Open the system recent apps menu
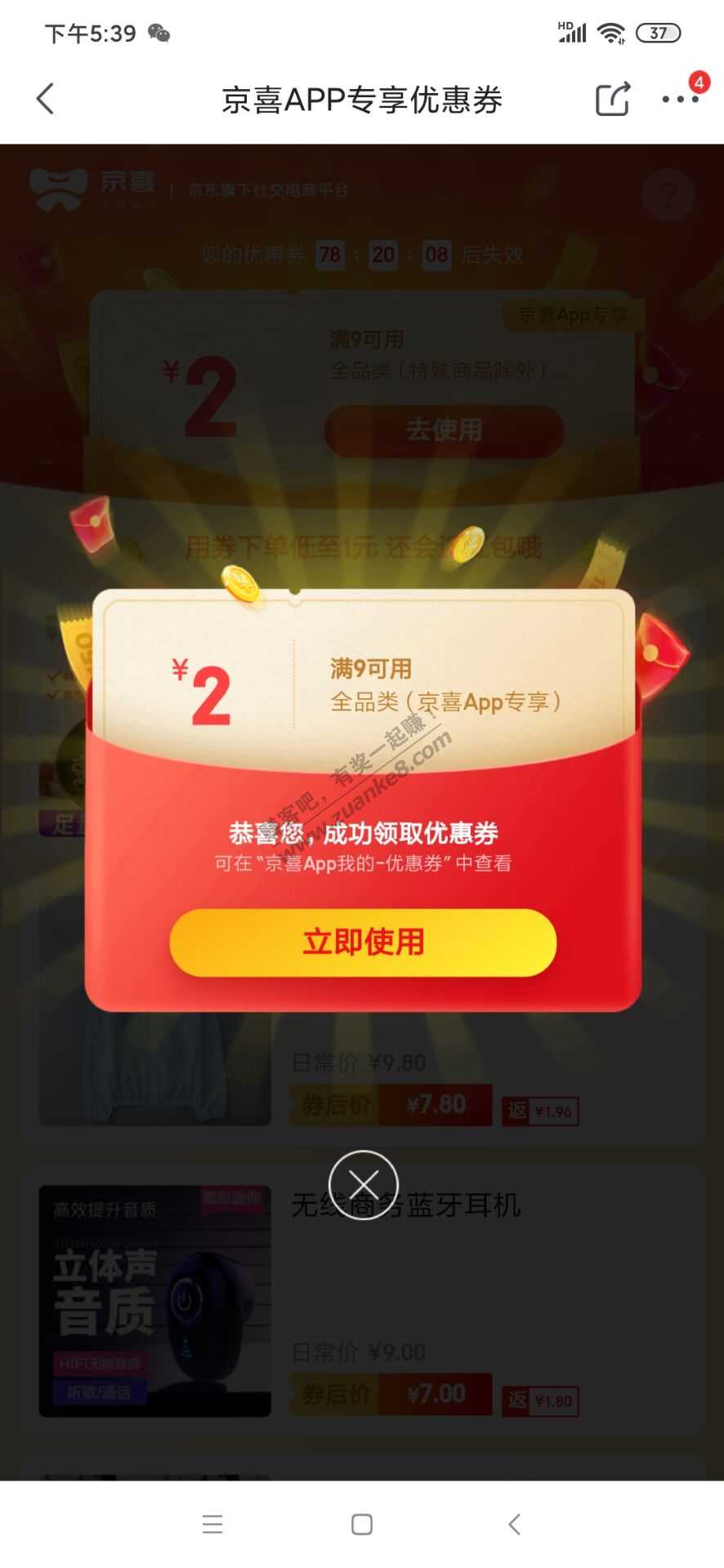724x1568 pixels. [x=212, y=1524]
